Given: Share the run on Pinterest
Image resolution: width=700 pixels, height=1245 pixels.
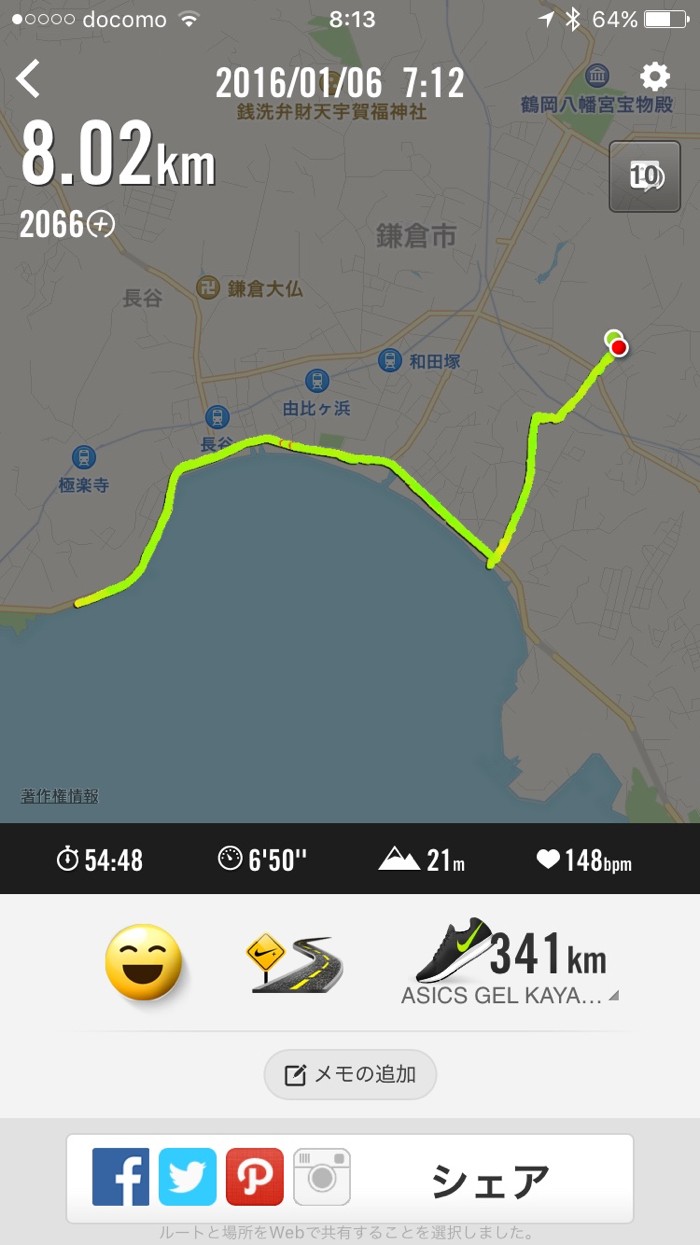Looking at the screenshot, I should pyautogui.click(x=254, y=1177).
